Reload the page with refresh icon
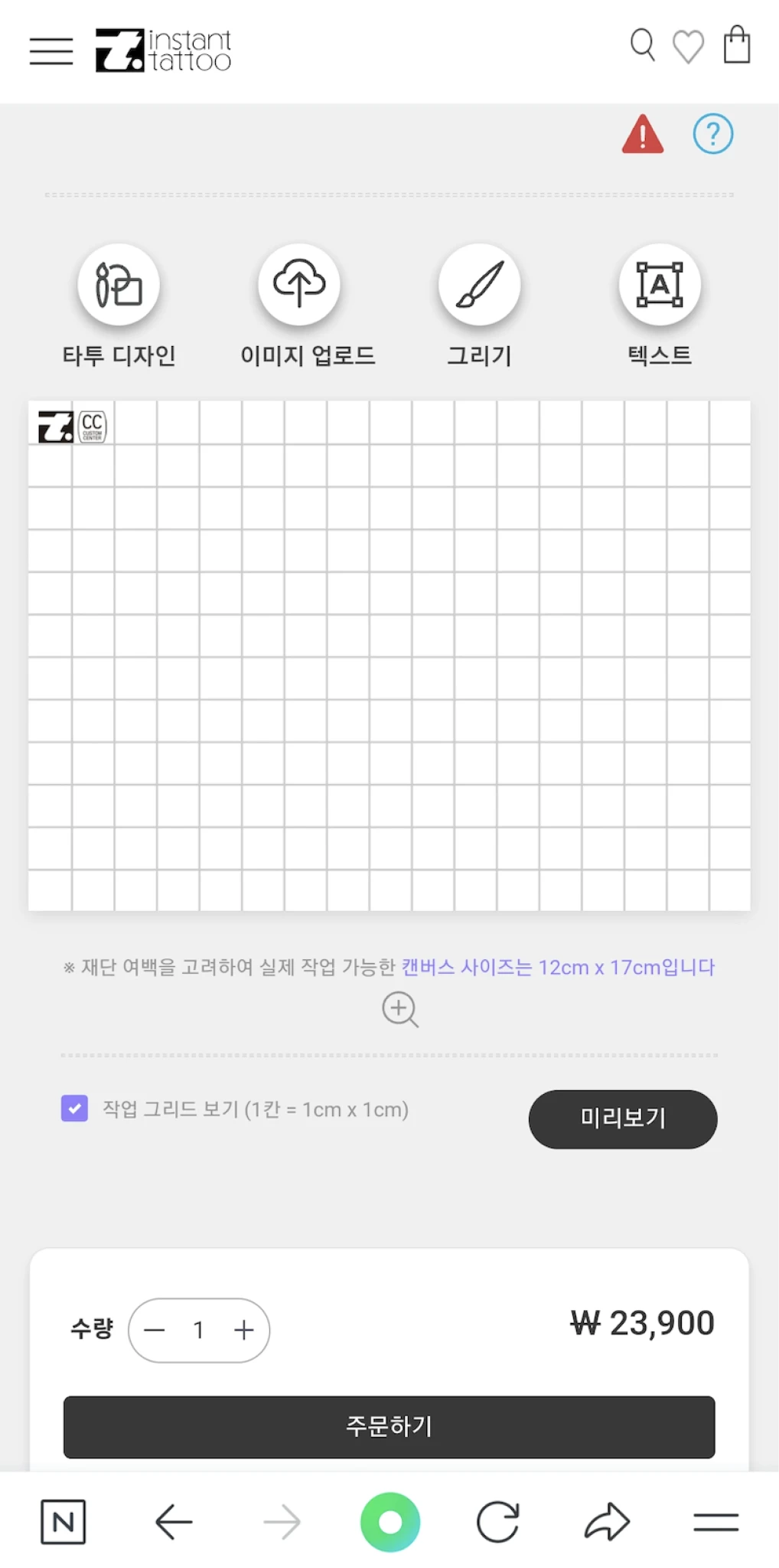This screenshot has height=1568, width=779. pyautogui.click(x=498, y=1522)
